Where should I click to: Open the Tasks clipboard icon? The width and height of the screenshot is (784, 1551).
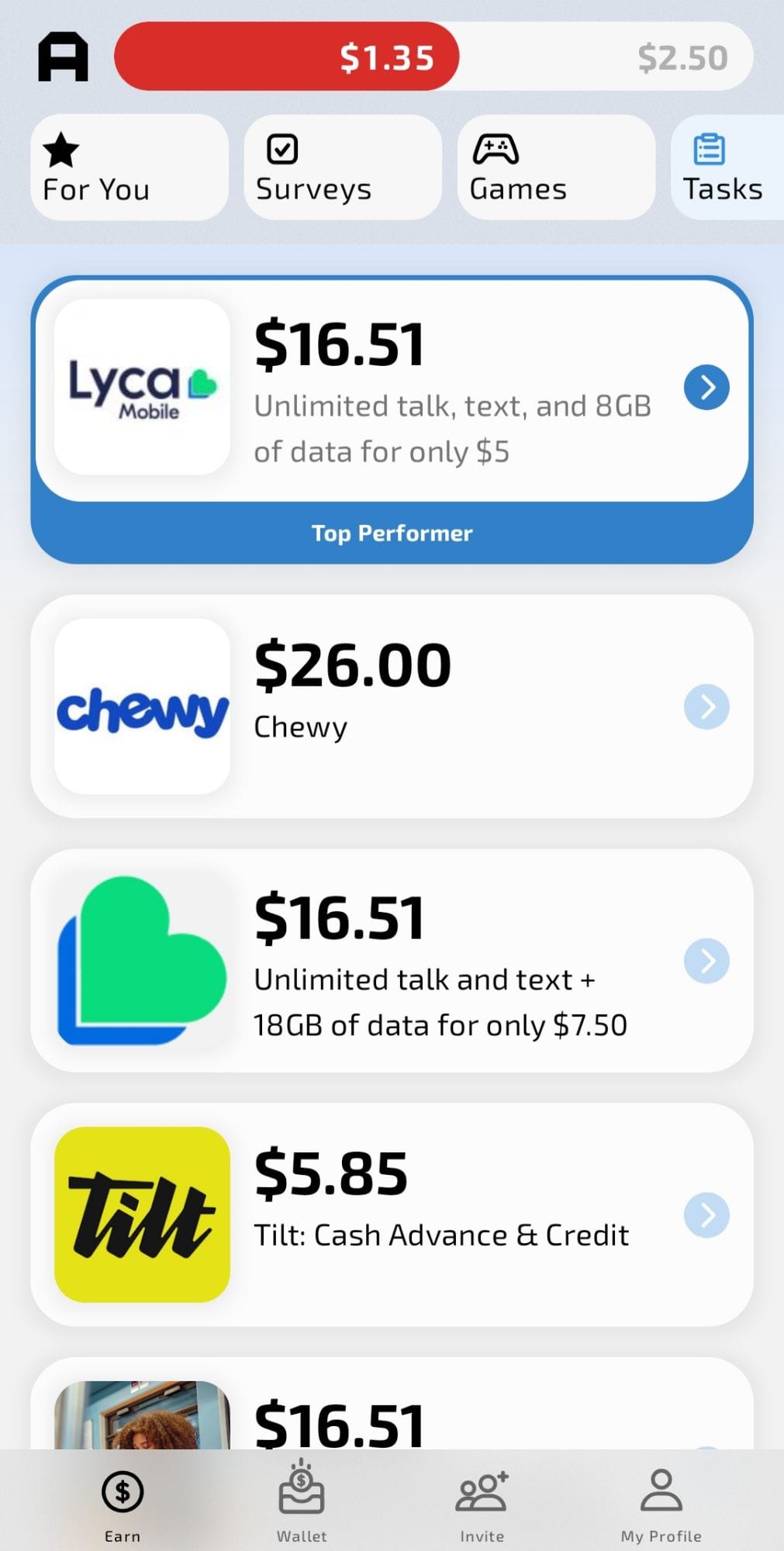coord(706,149)
